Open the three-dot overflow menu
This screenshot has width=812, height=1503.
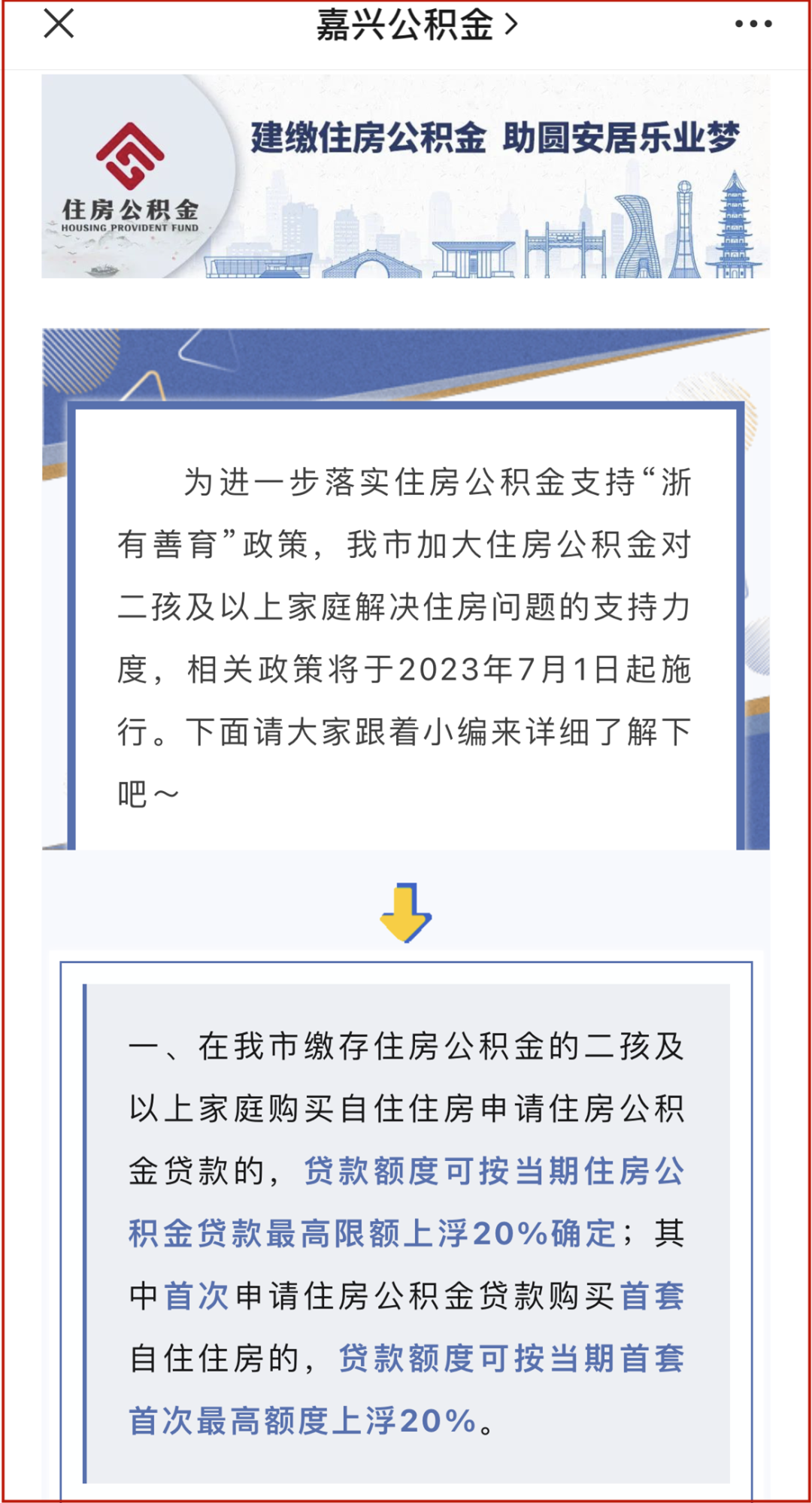tap(753, 24)
